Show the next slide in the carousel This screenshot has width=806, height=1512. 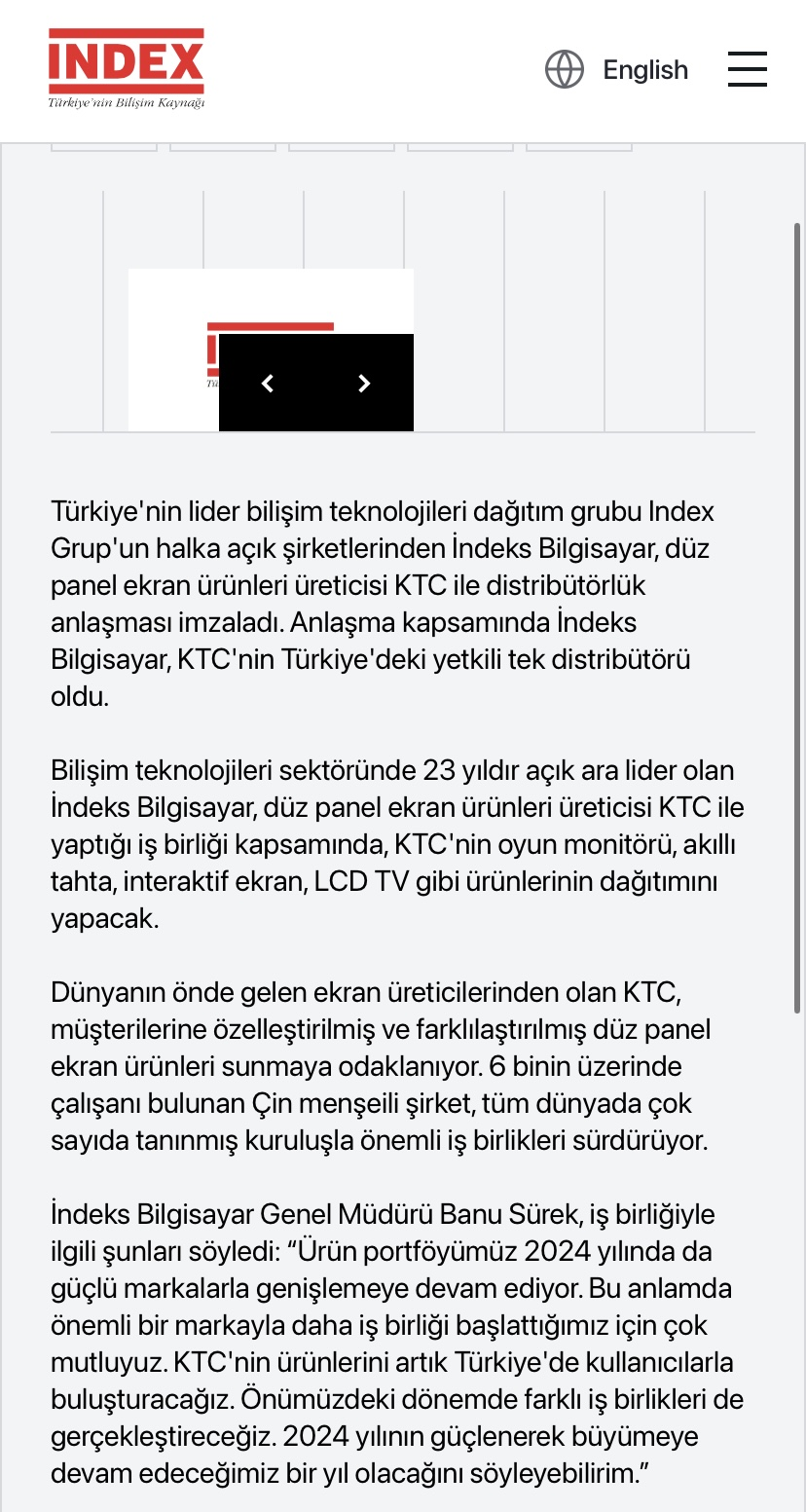(365, 383)
